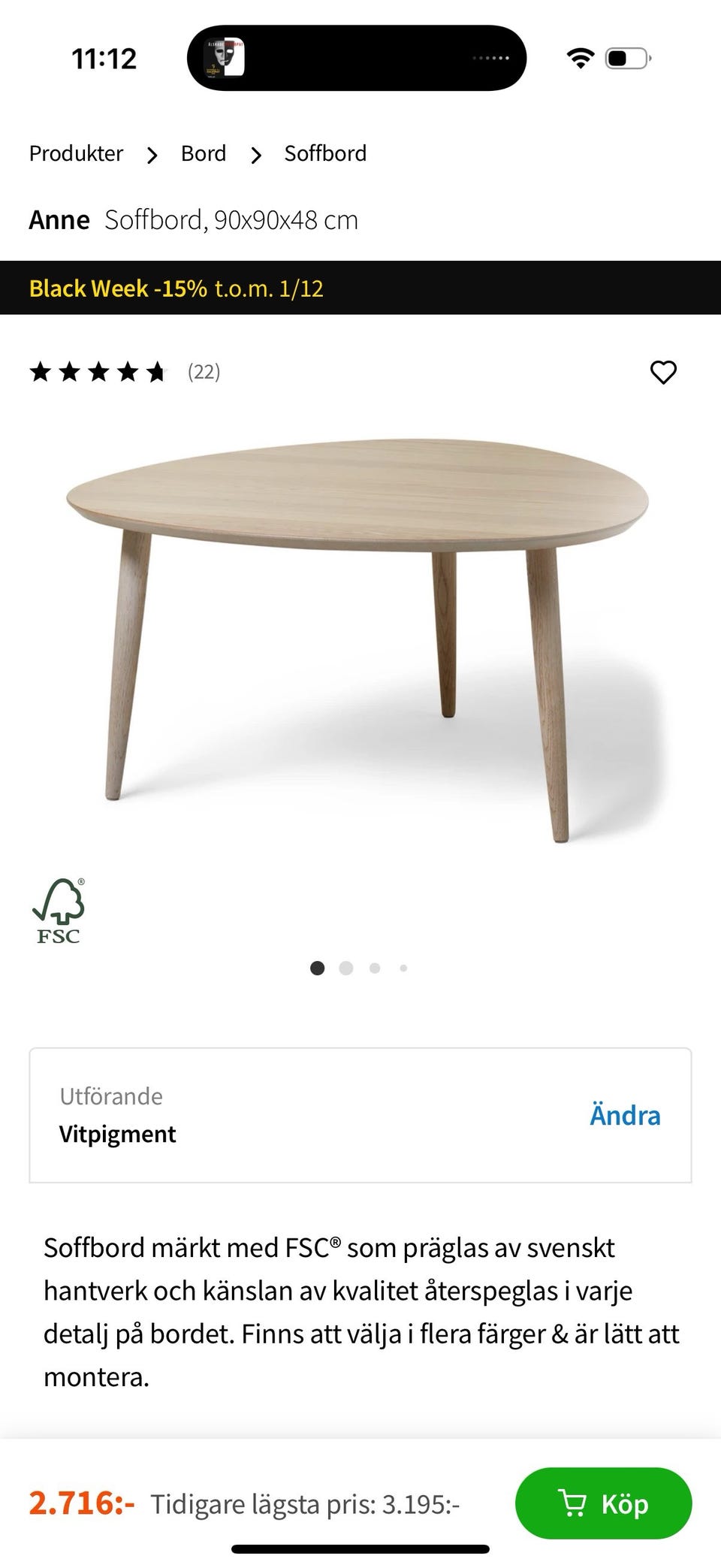Tap the heart favorite icon

pyautogui.click(x=663, y=371)
